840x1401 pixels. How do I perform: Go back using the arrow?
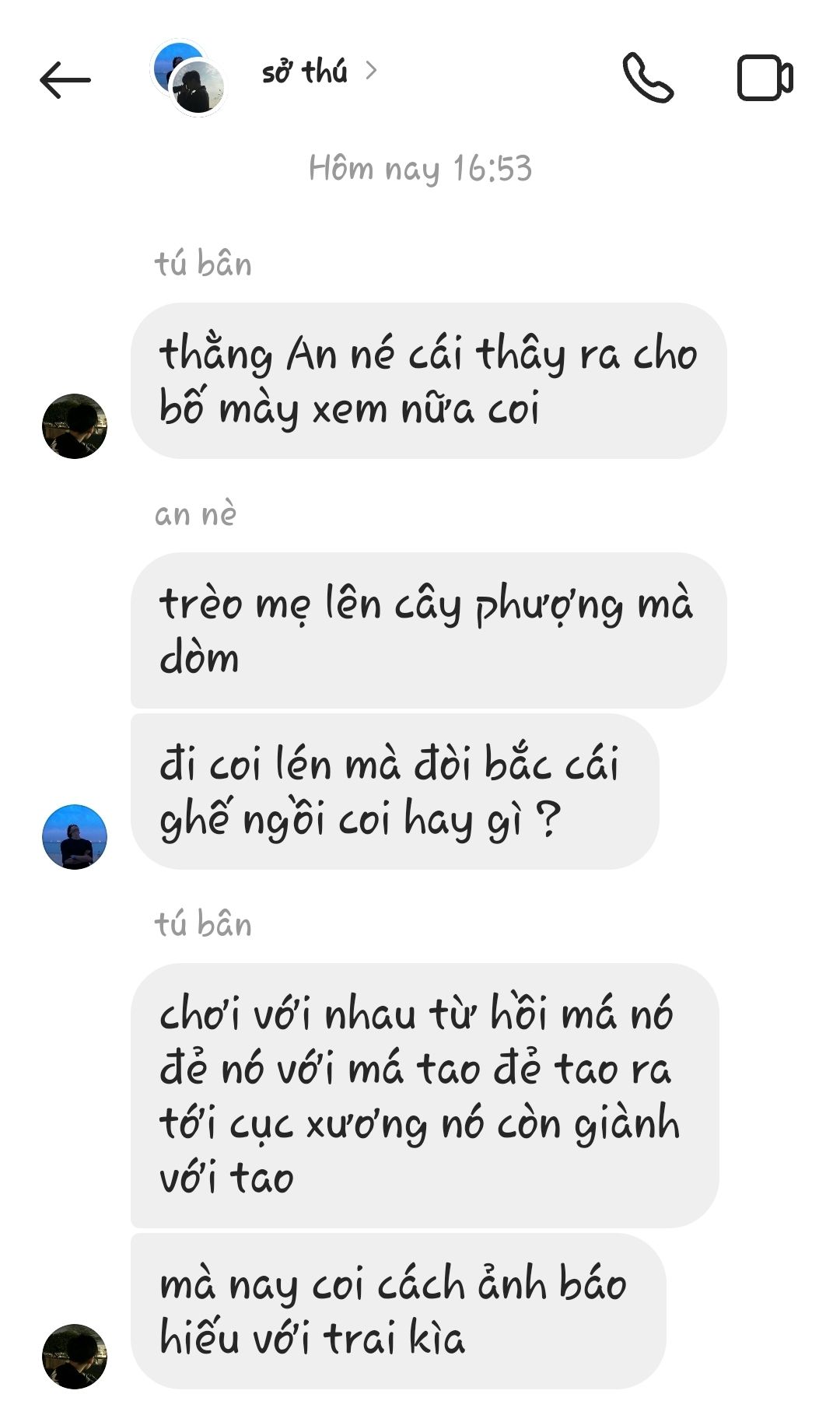(65, 79)
